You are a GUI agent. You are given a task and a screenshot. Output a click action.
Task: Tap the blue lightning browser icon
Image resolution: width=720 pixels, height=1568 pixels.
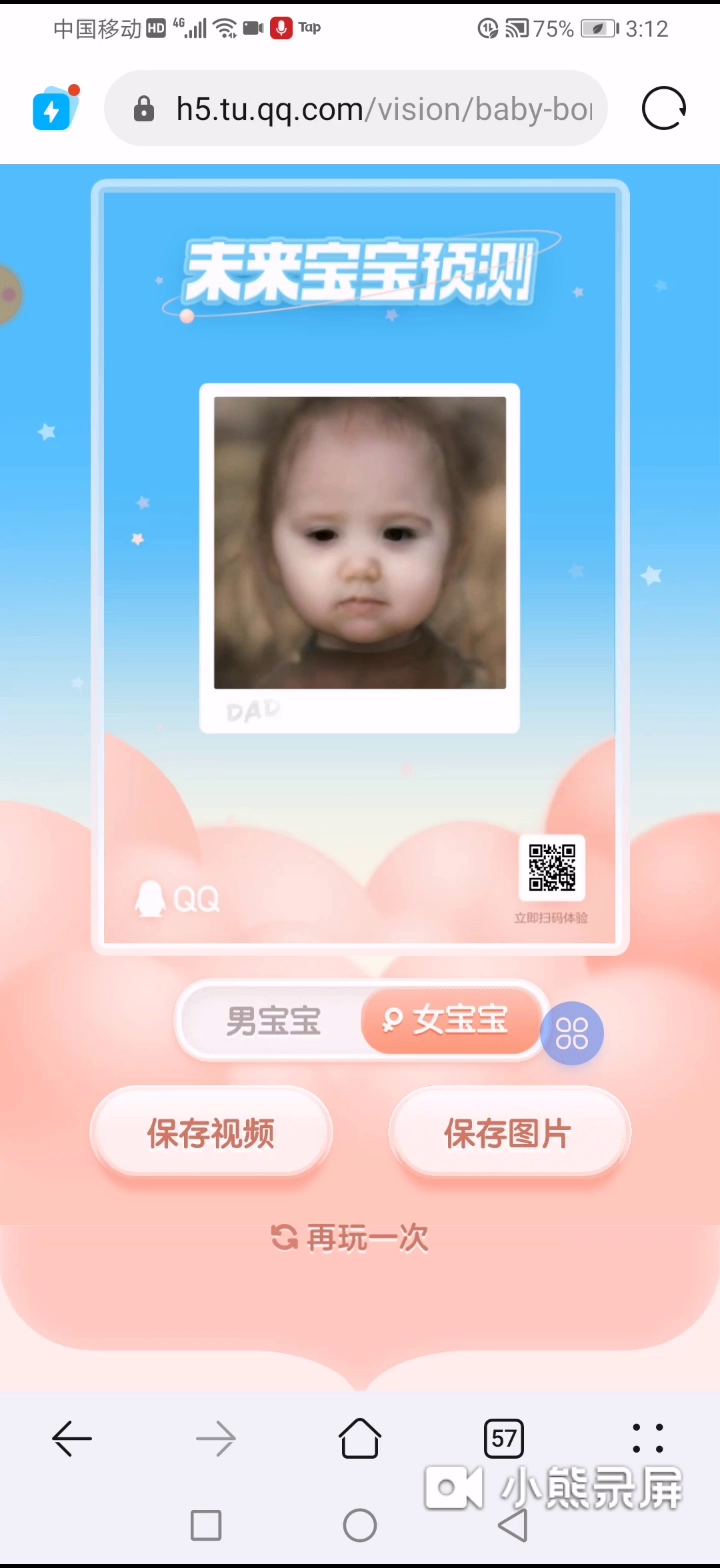(55, 108)
